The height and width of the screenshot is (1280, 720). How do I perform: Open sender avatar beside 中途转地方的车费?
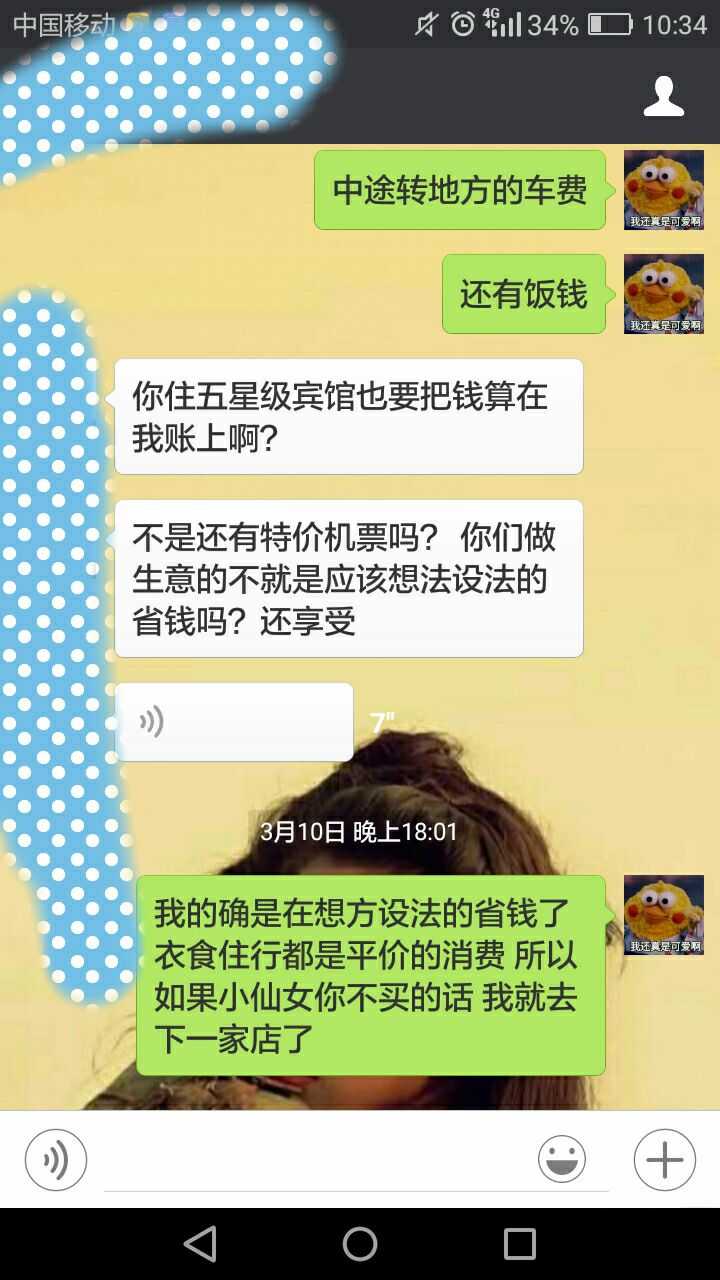(x=664, y=190)
